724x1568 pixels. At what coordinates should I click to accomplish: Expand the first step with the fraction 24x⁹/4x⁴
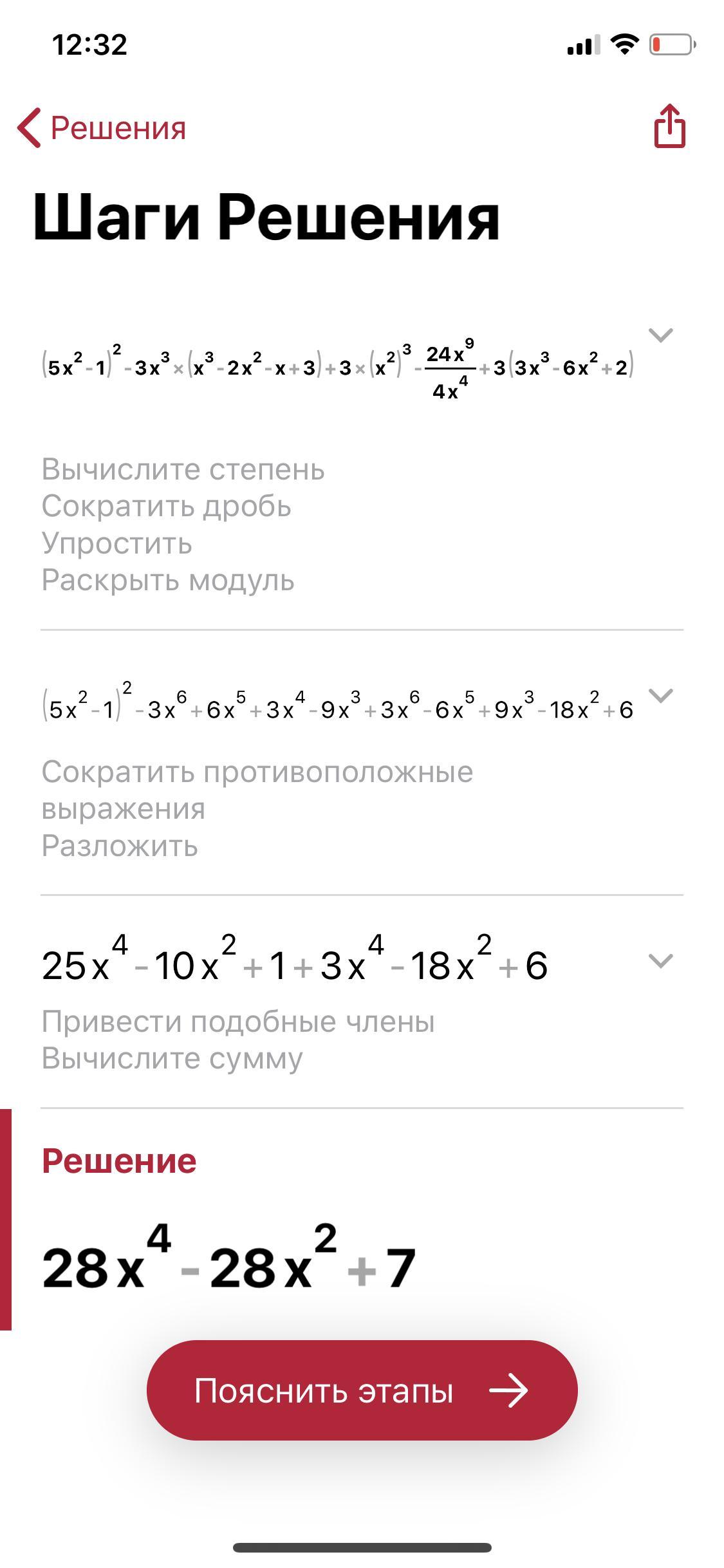660,335
